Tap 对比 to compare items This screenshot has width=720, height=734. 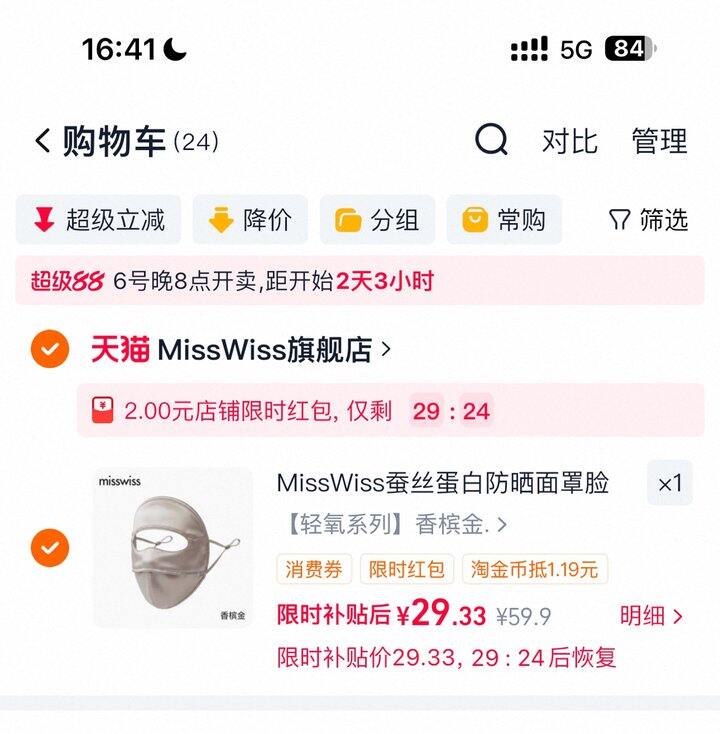tap(570, 140)
